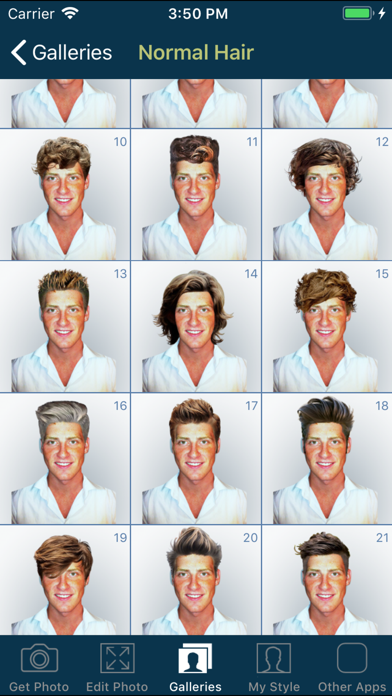Pick hairstyle number 12
Viewport: 392px width, 696px height.
pyautogui.click(x=327, y=194)
